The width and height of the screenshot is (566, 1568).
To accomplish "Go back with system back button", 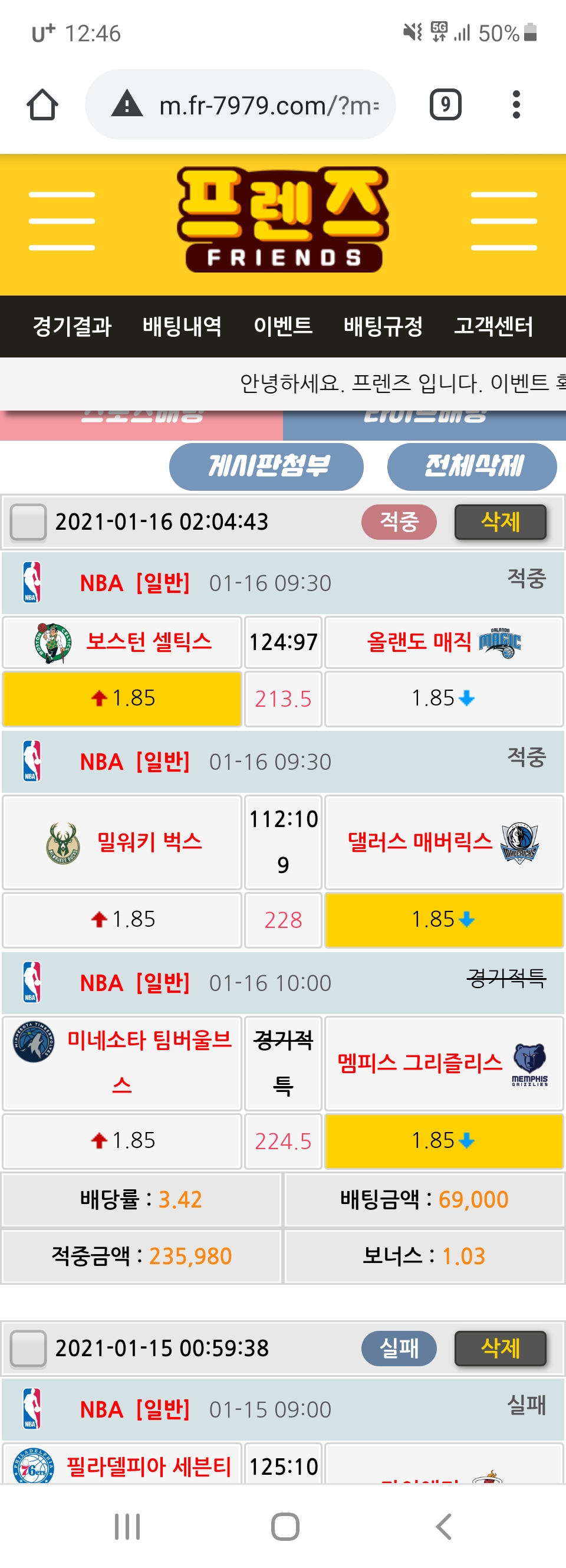I will (x=444, y=1526).
